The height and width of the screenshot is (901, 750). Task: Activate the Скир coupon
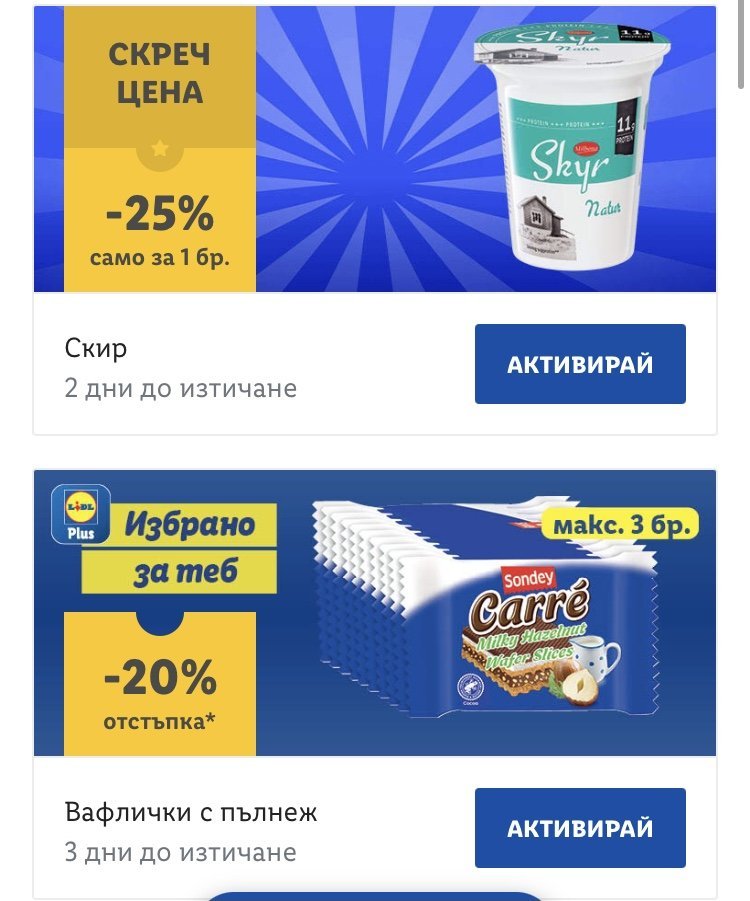pyautogui.click(x=580, y=364)
